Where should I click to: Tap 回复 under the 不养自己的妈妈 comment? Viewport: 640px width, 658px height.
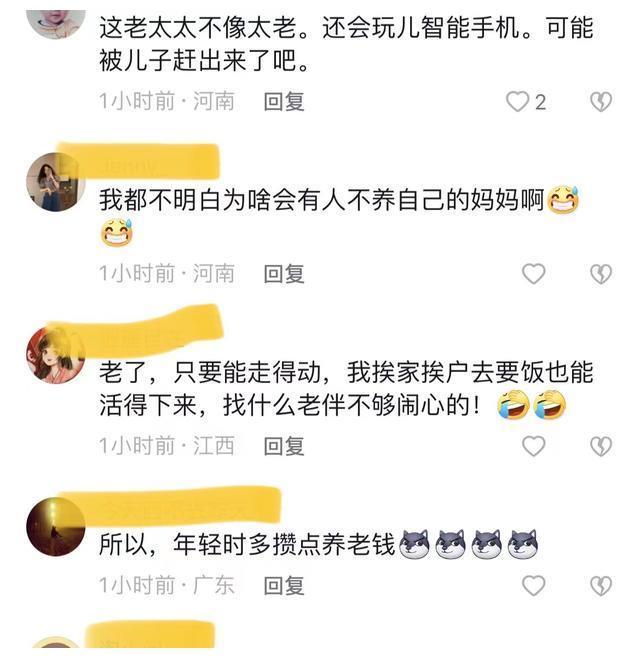point(284,274)
